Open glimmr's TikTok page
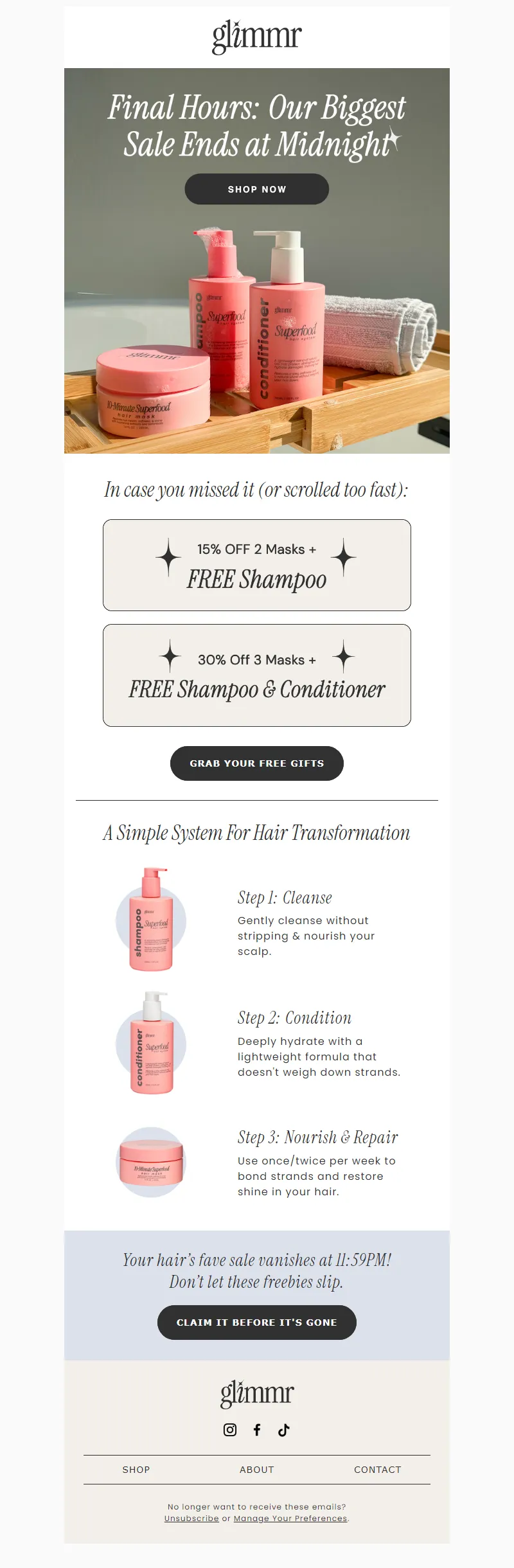514x1568 pixels. [x=284, y=1430]
